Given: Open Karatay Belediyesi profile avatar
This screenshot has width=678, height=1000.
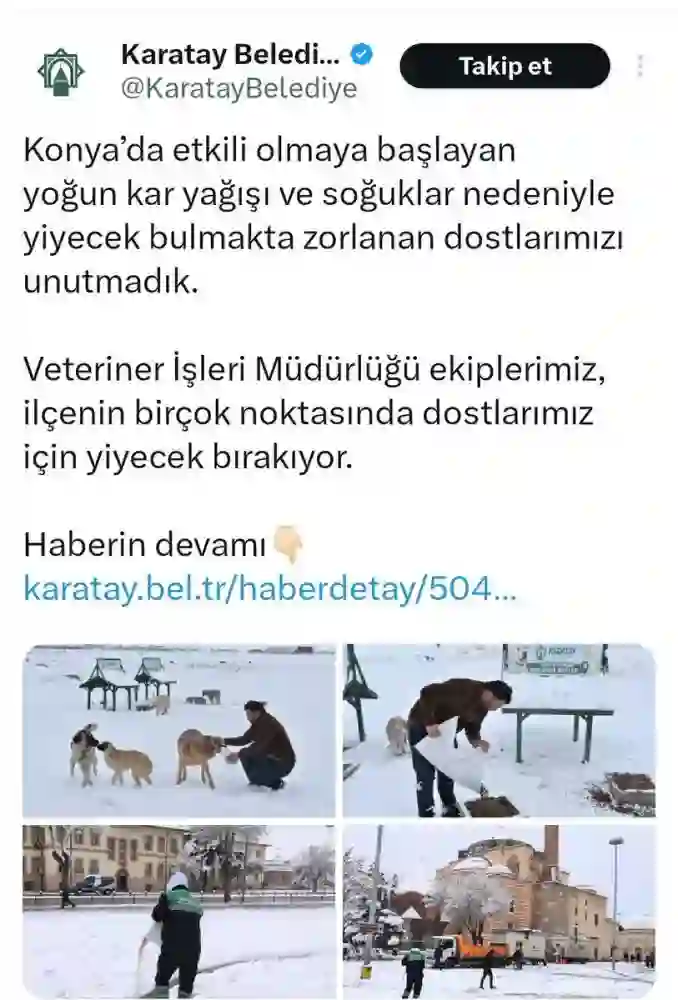Looking at the screenshot, I should pos(61,72).
